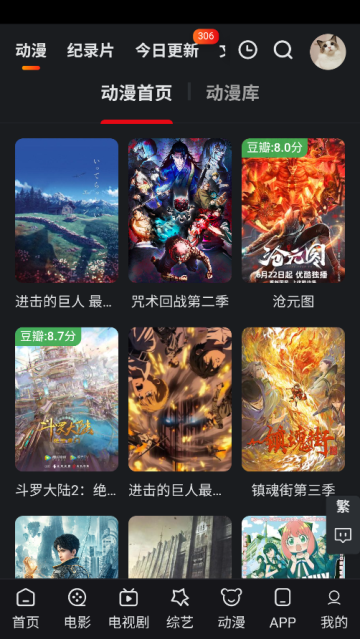This screenshot has height=639, width=360.
Task: Open the feedback message icon
Action: tap(343, 535)
